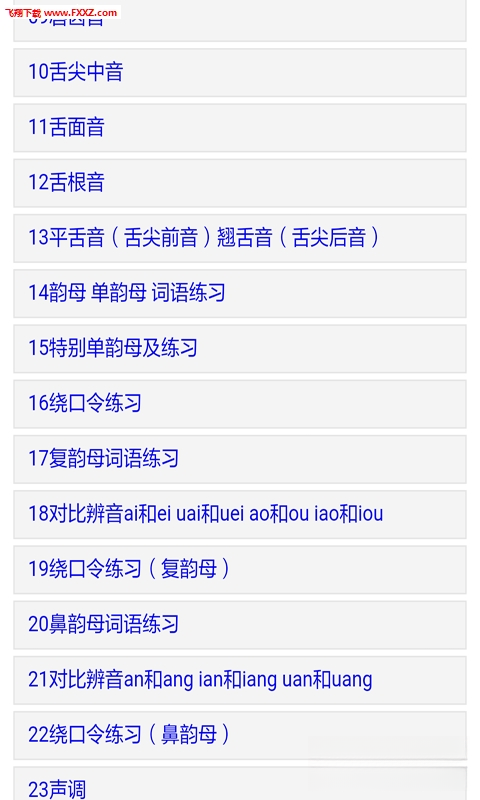Viewport: 480px width, 800px height.
Task: Open lesson 23声调
Action: (x=240, y=784)
